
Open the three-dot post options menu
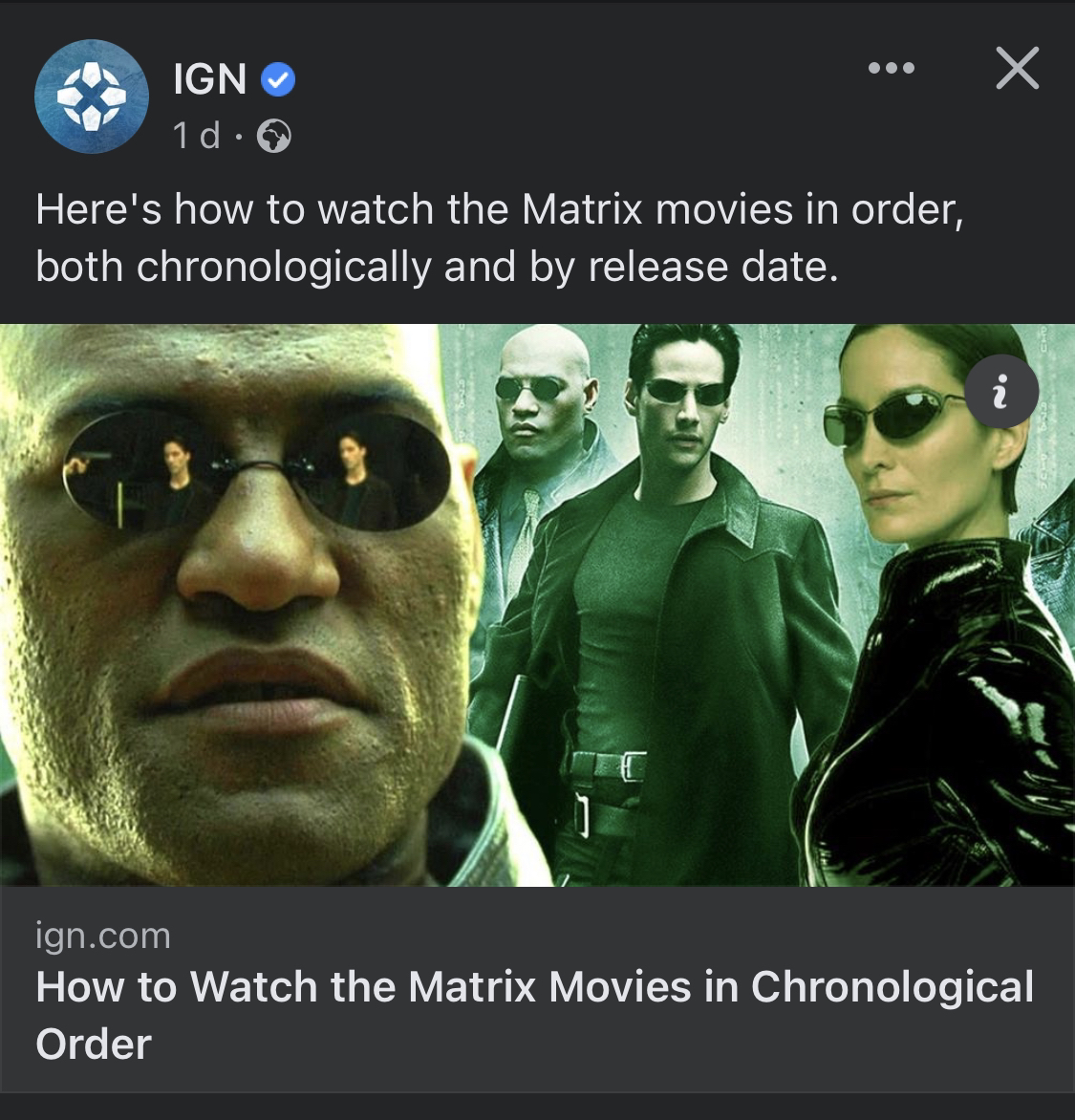coord(891,69)
